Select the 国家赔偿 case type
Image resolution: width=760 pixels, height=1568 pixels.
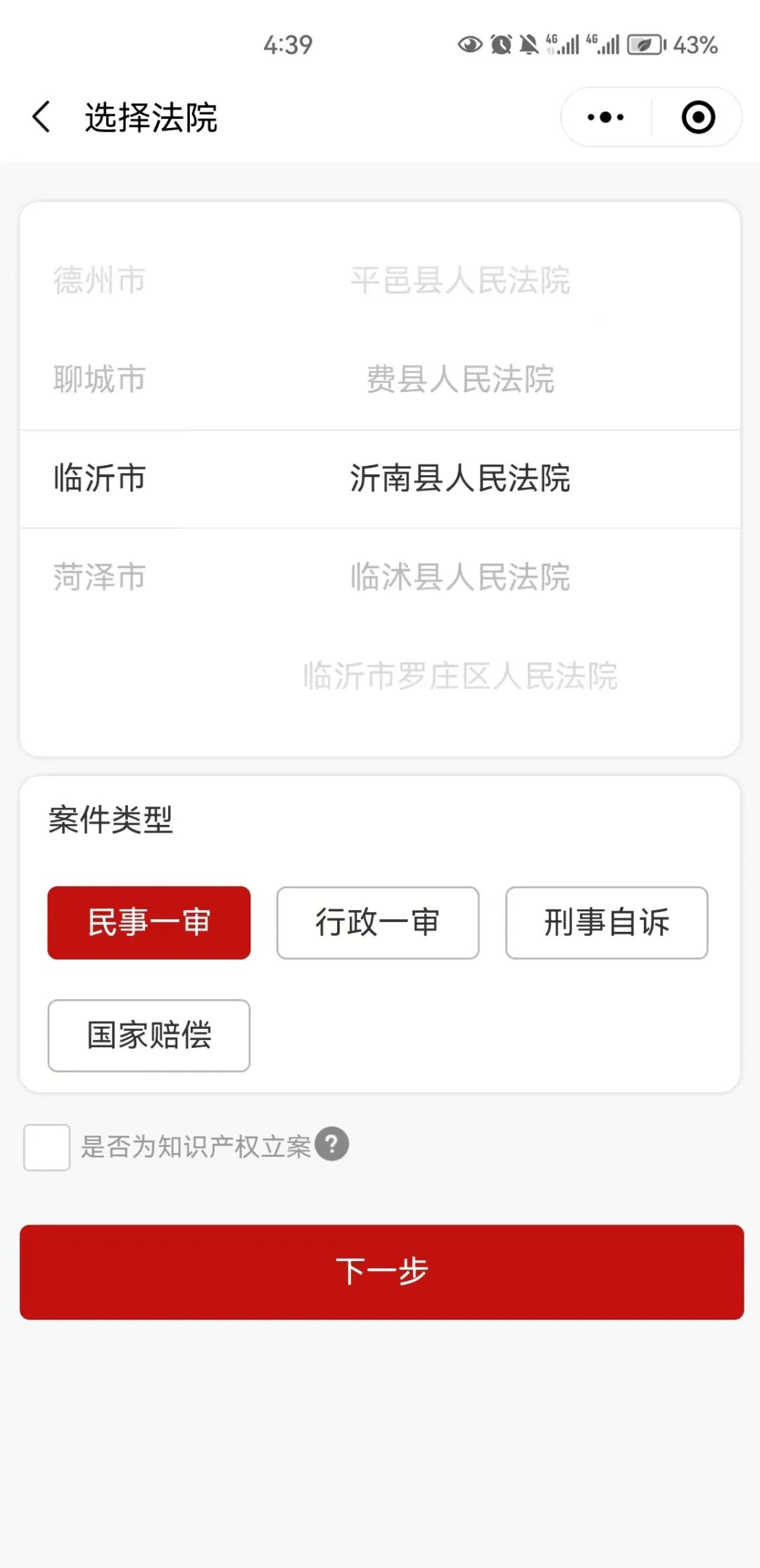148,1035
